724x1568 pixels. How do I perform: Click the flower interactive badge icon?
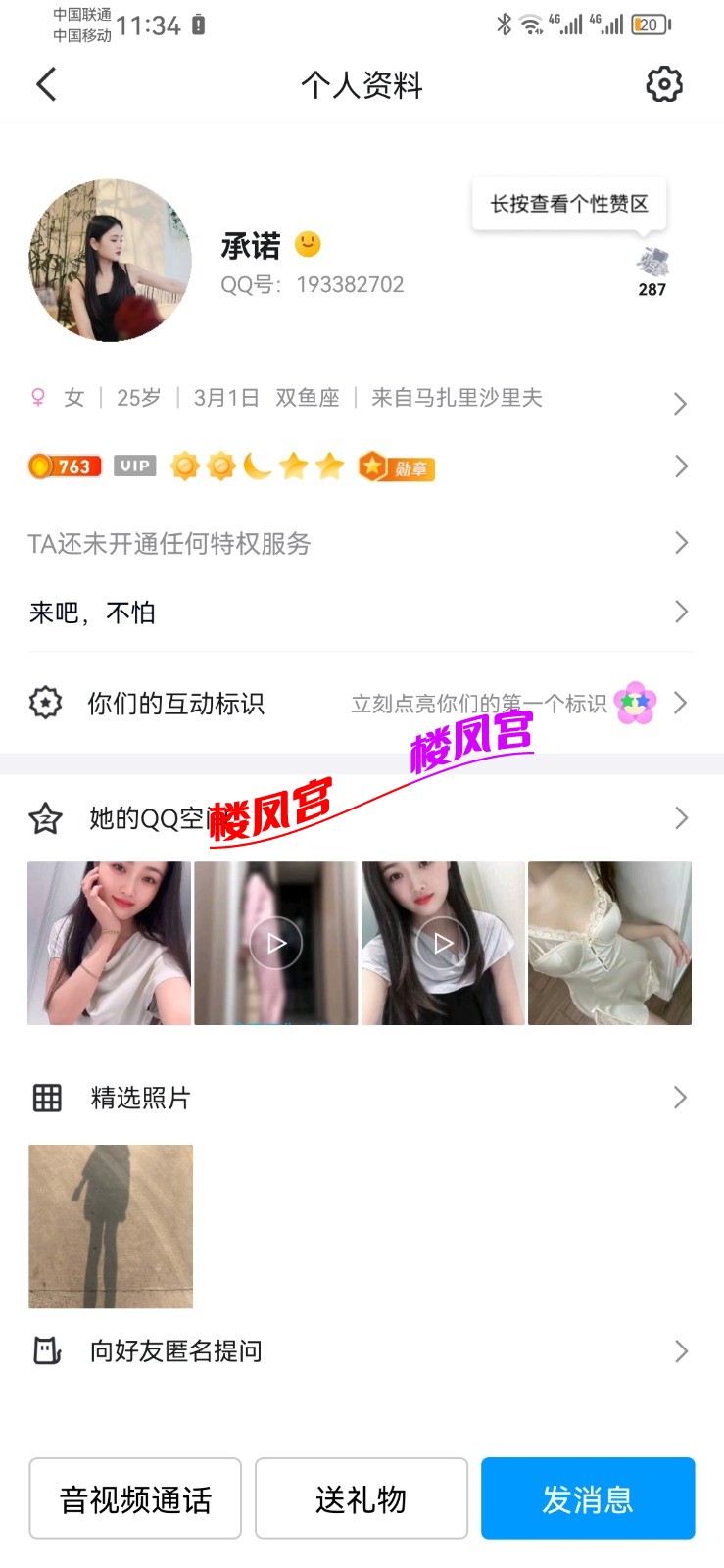coord(635,703)
